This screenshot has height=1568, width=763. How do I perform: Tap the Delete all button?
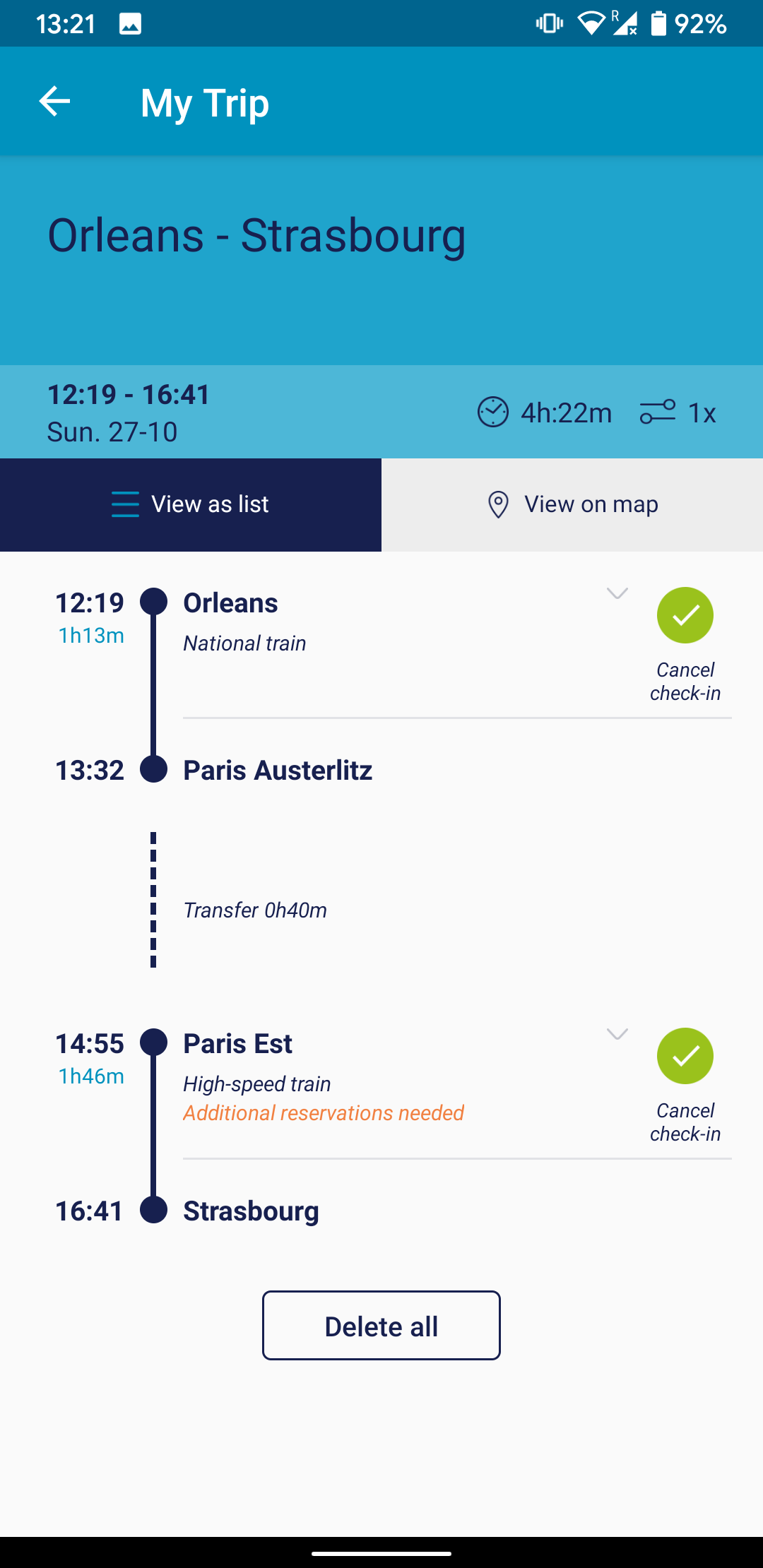pyautogui.click(x=381, y=1326)
